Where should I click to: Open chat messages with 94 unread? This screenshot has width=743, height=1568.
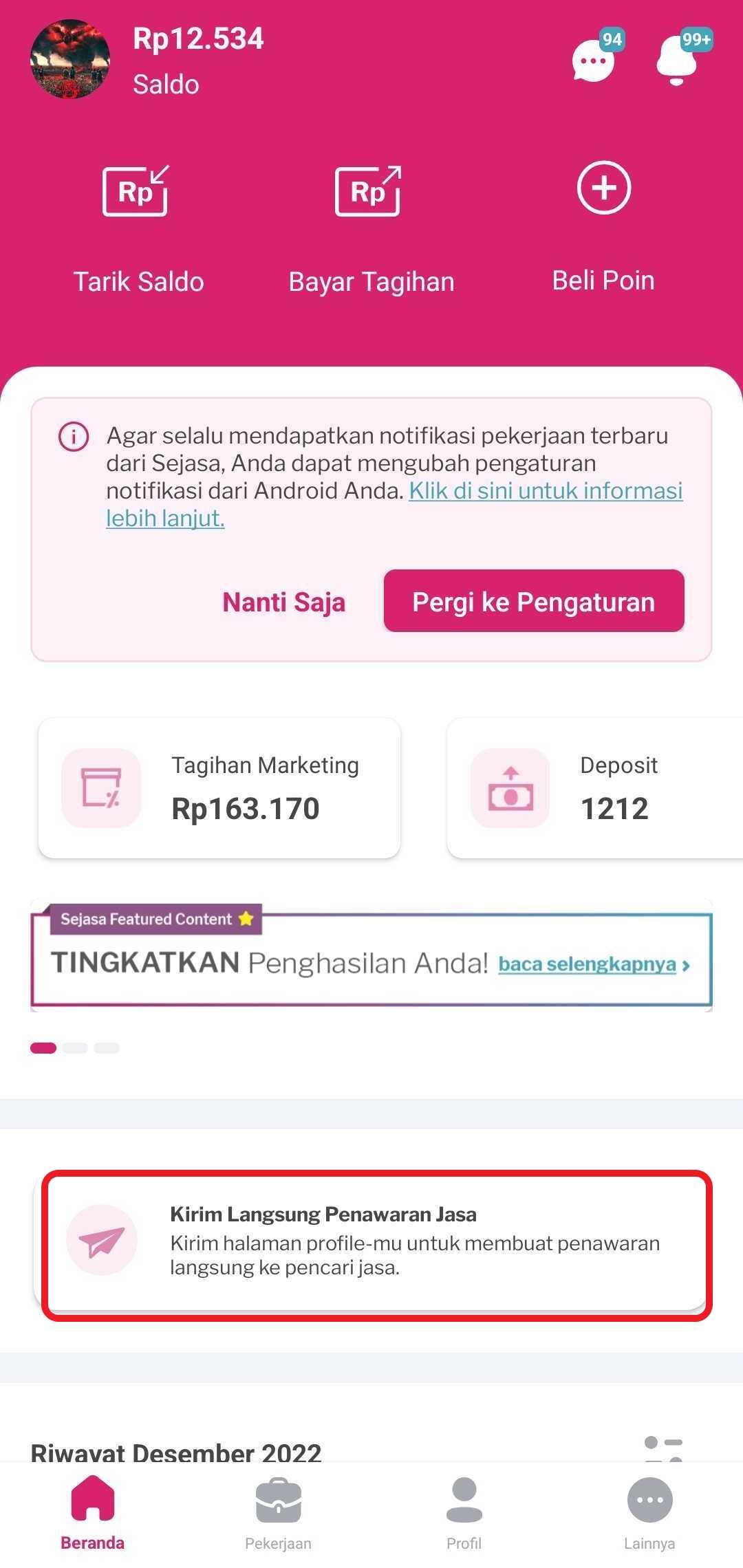pos(592,62)
